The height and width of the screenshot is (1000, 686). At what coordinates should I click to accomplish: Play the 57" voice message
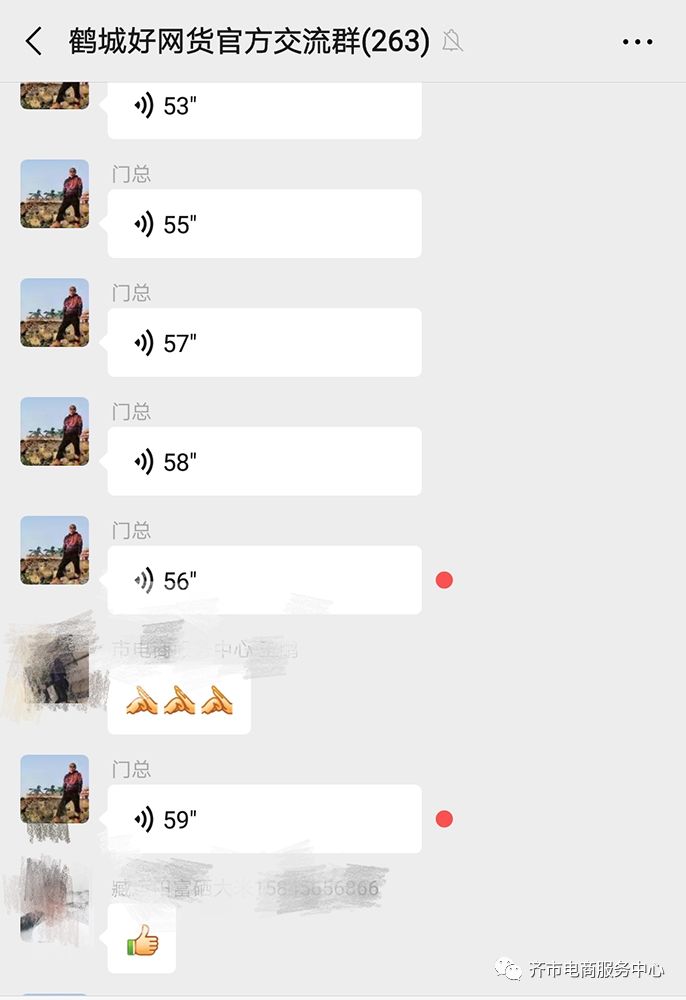264,343
